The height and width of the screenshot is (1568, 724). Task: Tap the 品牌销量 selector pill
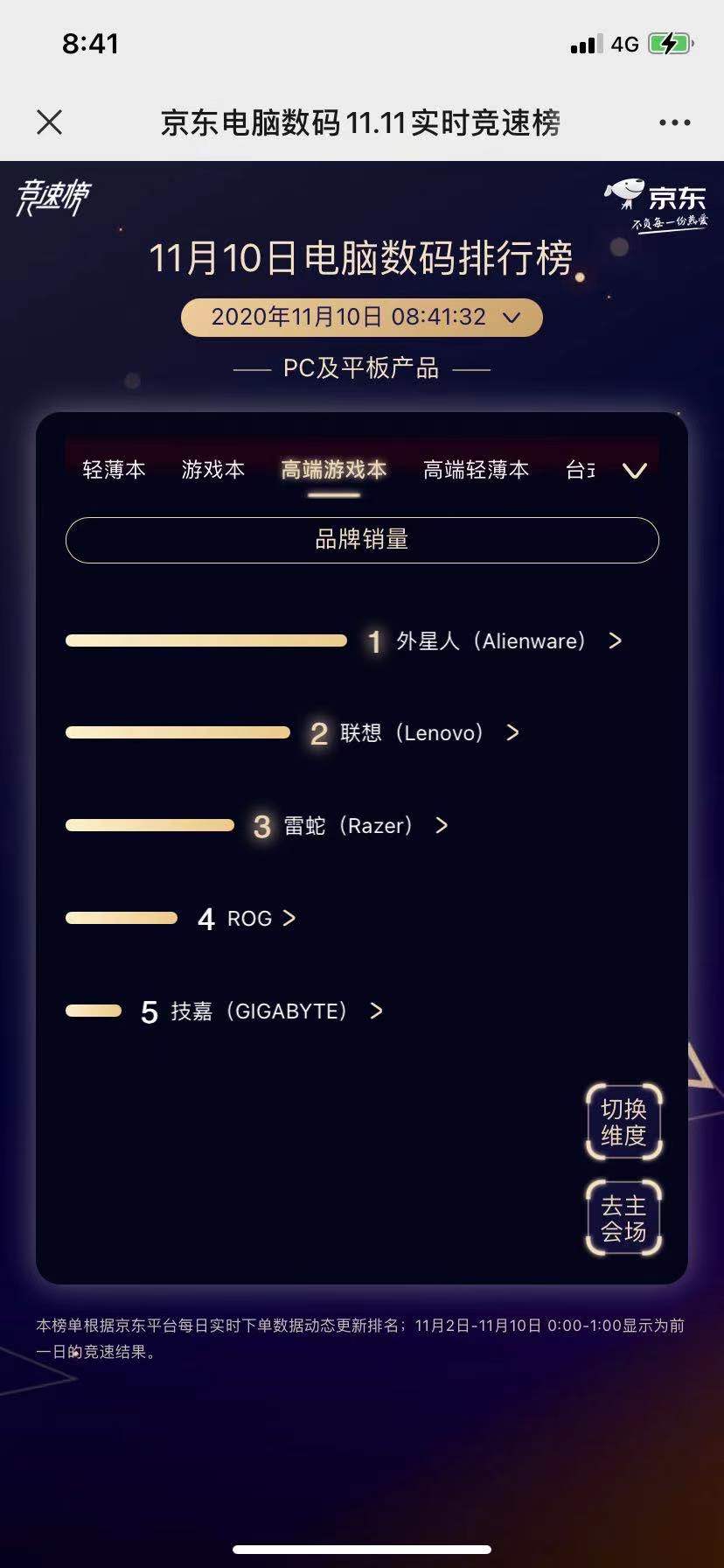(x=361, y=540)
